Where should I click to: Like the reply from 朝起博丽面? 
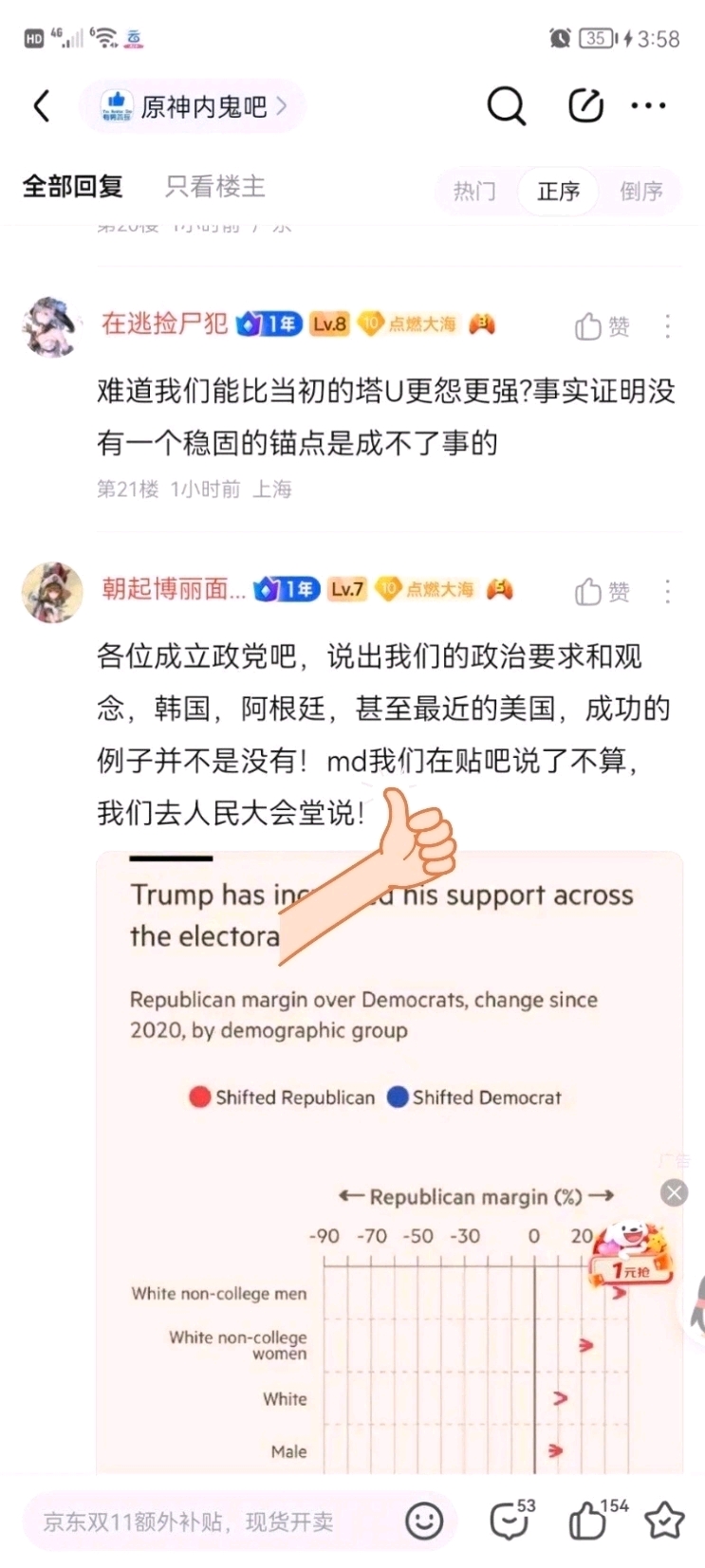point(602,593)
